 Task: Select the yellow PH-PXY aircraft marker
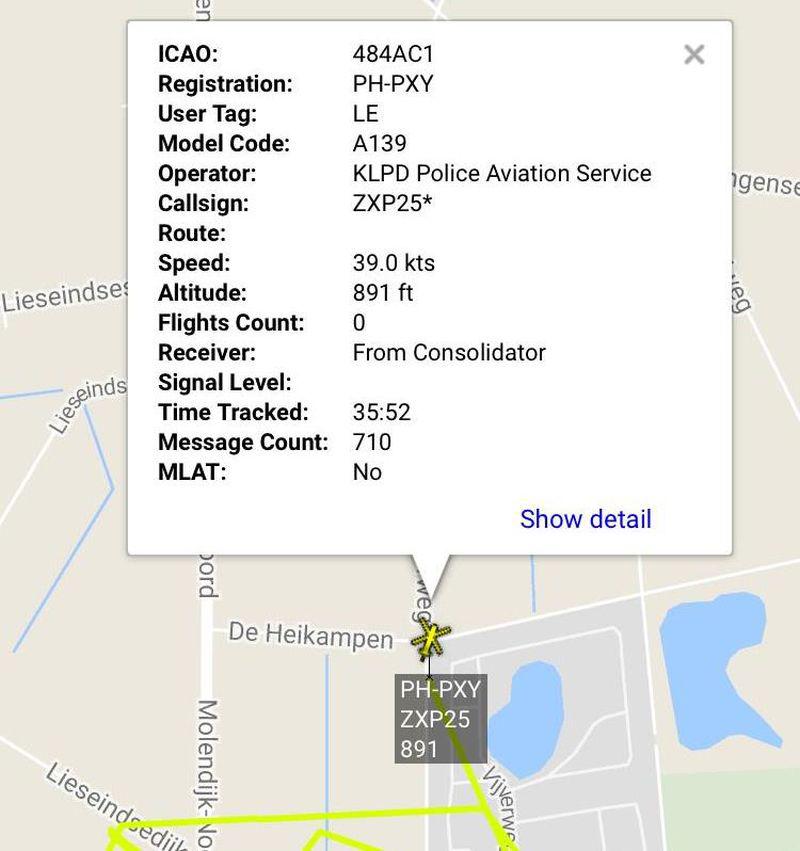click(431, 638)
